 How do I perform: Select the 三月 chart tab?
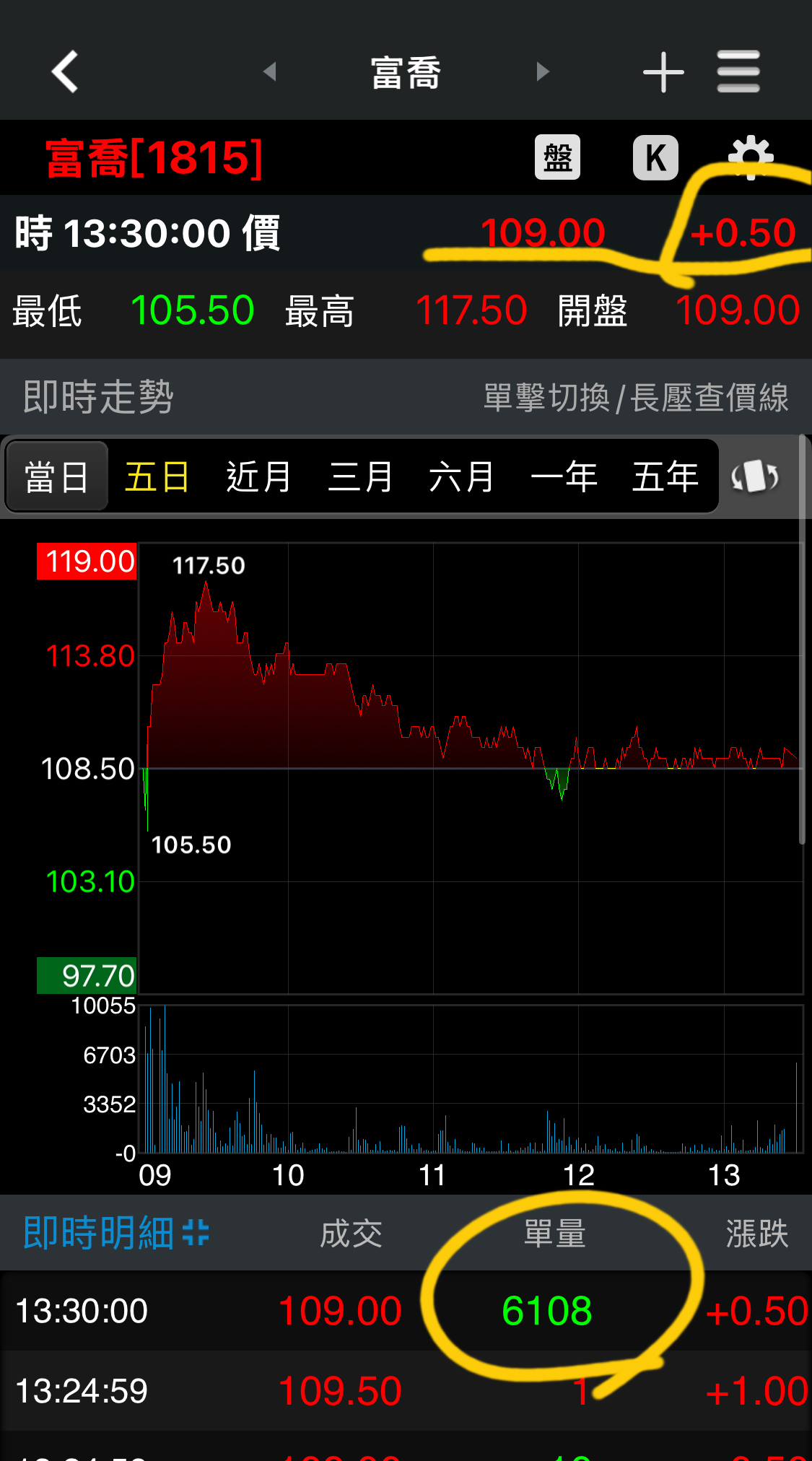(360, 476)
